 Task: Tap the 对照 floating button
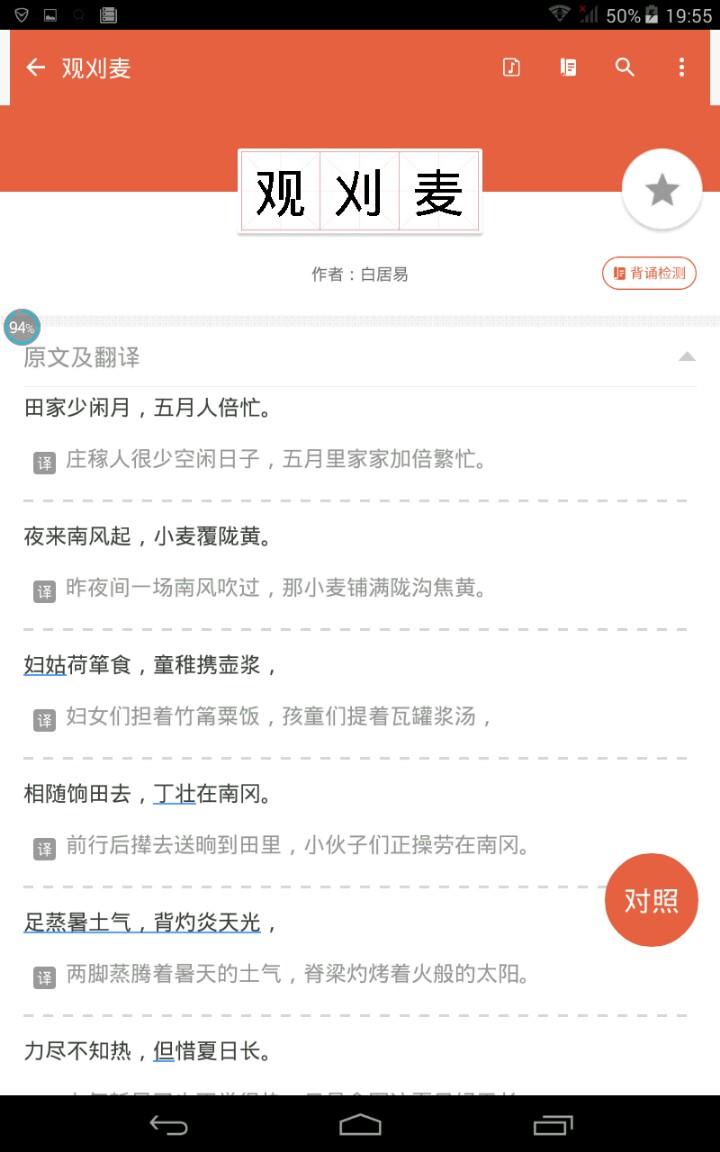pyautogui.click(x=651, y=900)
